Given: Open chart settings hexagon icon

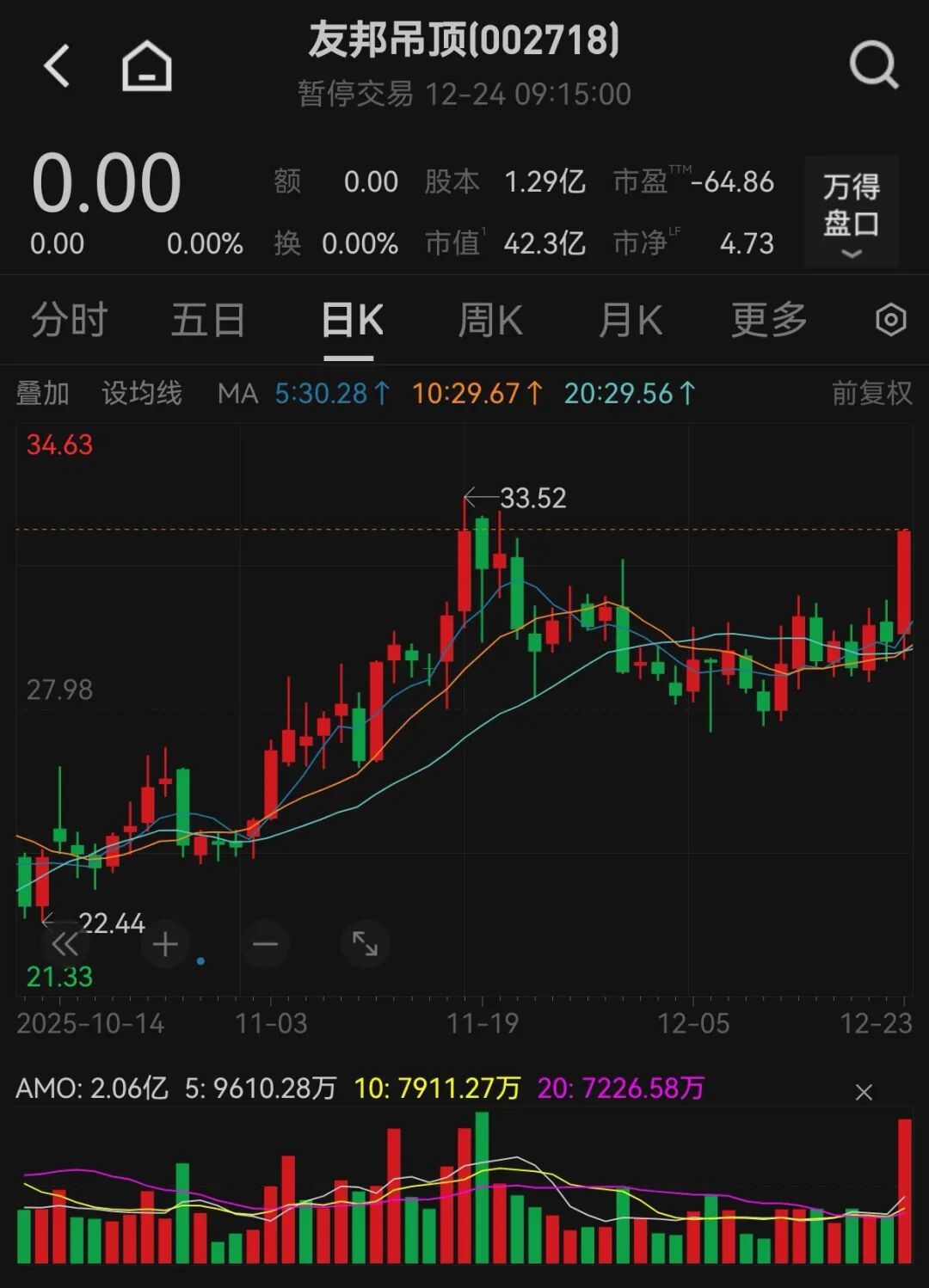Looking at the screenshot, I should coord(890,321).
